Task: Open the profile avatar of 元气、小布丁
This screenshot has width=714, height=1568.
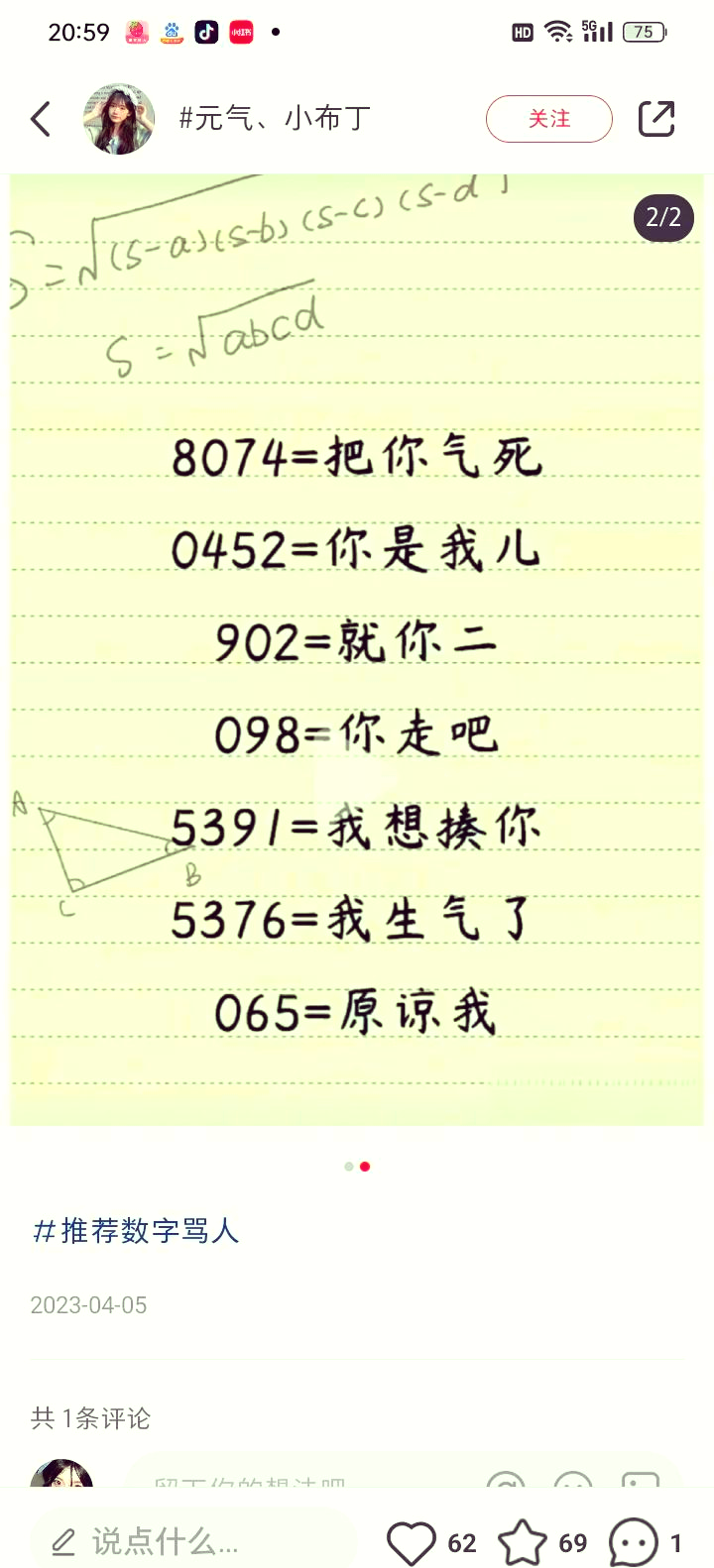Action: [x=119, y=119]
